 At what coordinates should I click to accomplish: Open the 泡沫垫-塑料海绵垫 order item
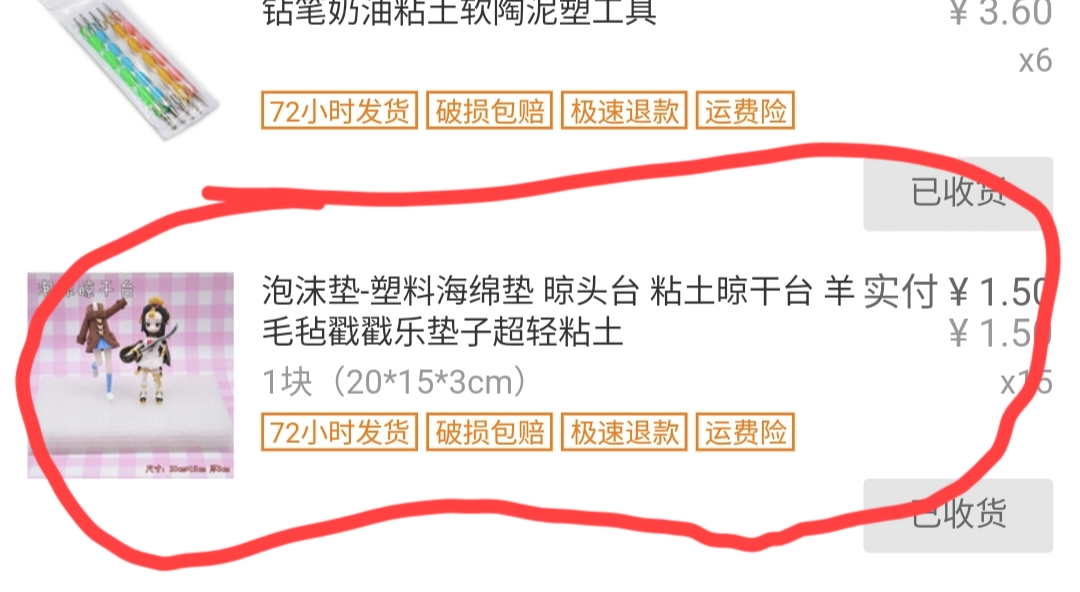[x=540, y=310]
